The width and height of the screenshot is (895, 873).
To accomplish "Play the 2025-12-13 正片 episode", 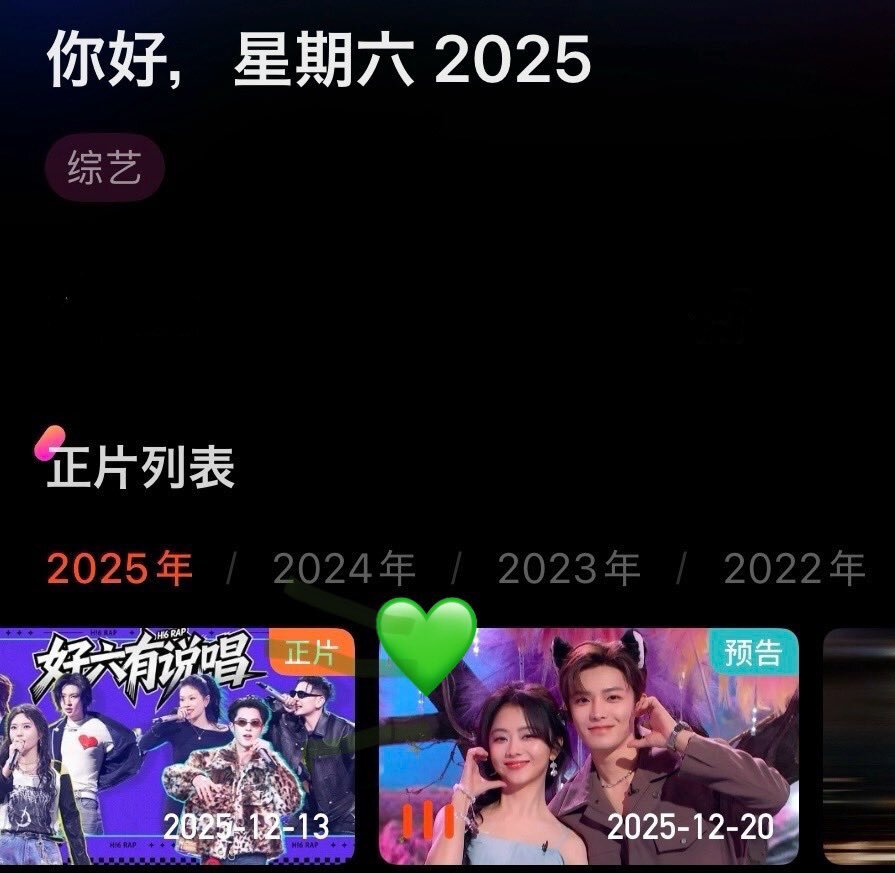I will [x=177, y=745].
